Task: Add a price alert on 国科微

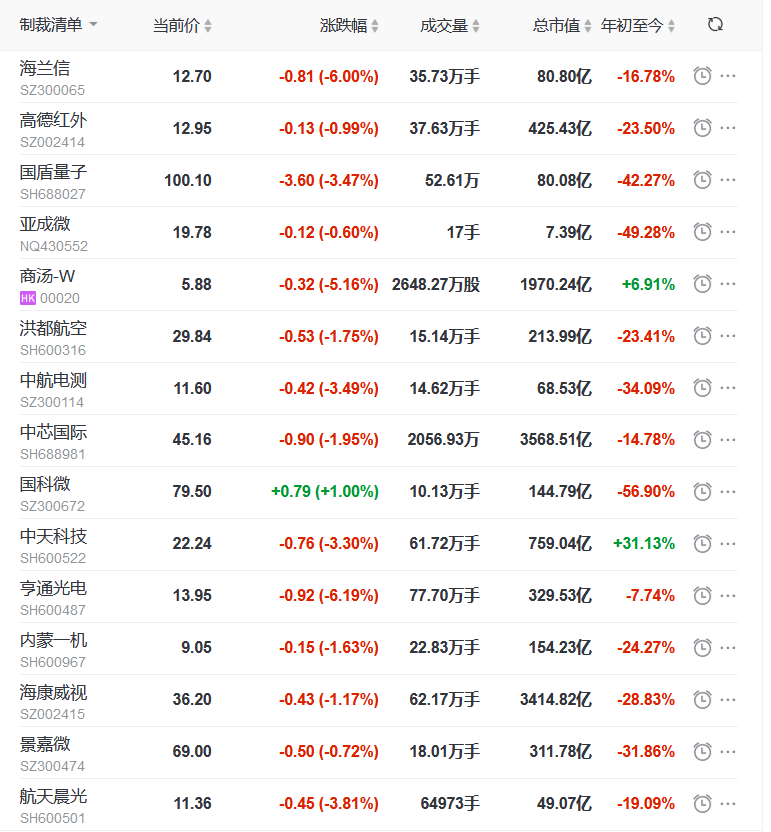Action: coord(702,492)
